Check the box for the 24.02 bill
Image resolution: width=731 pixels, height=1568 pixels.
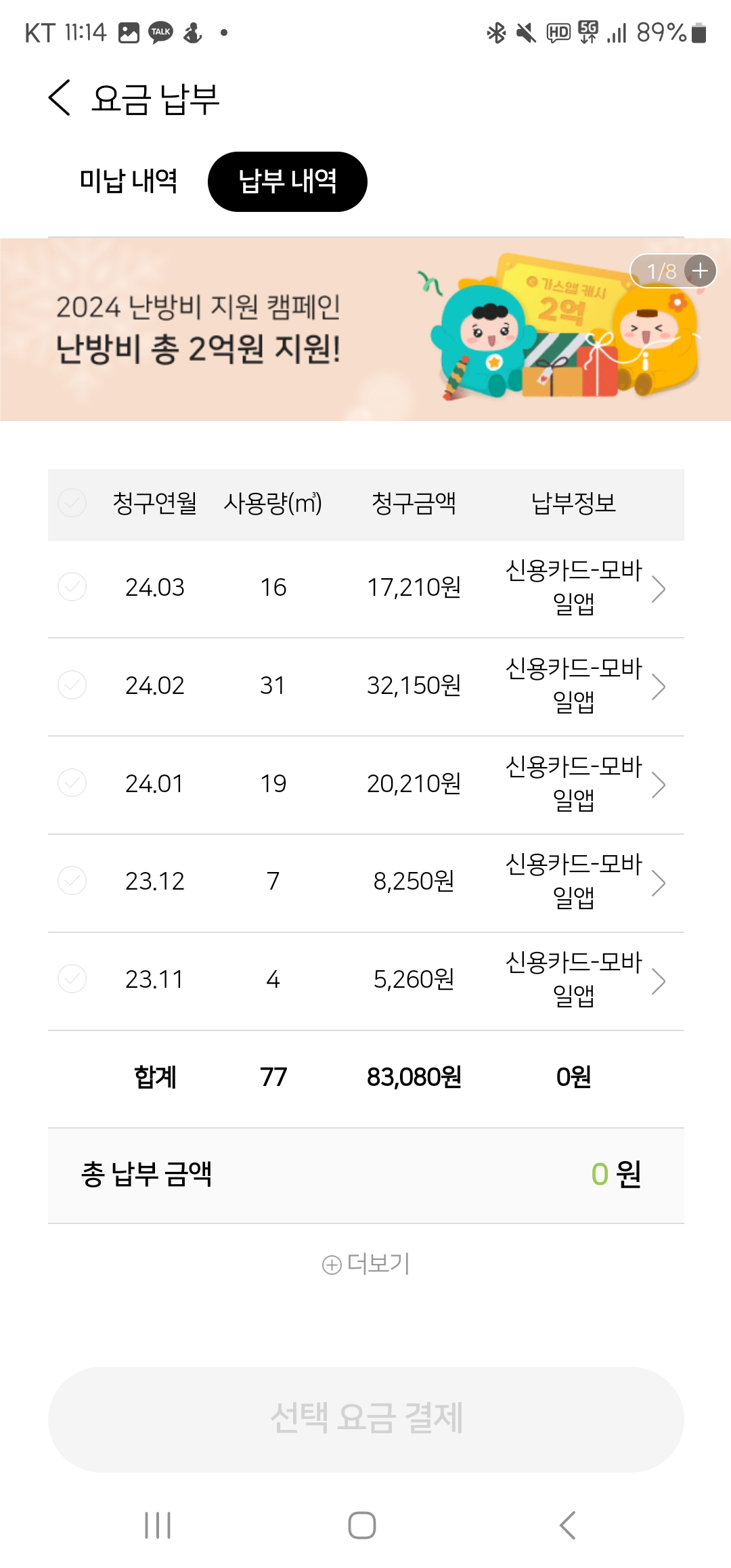72,685
